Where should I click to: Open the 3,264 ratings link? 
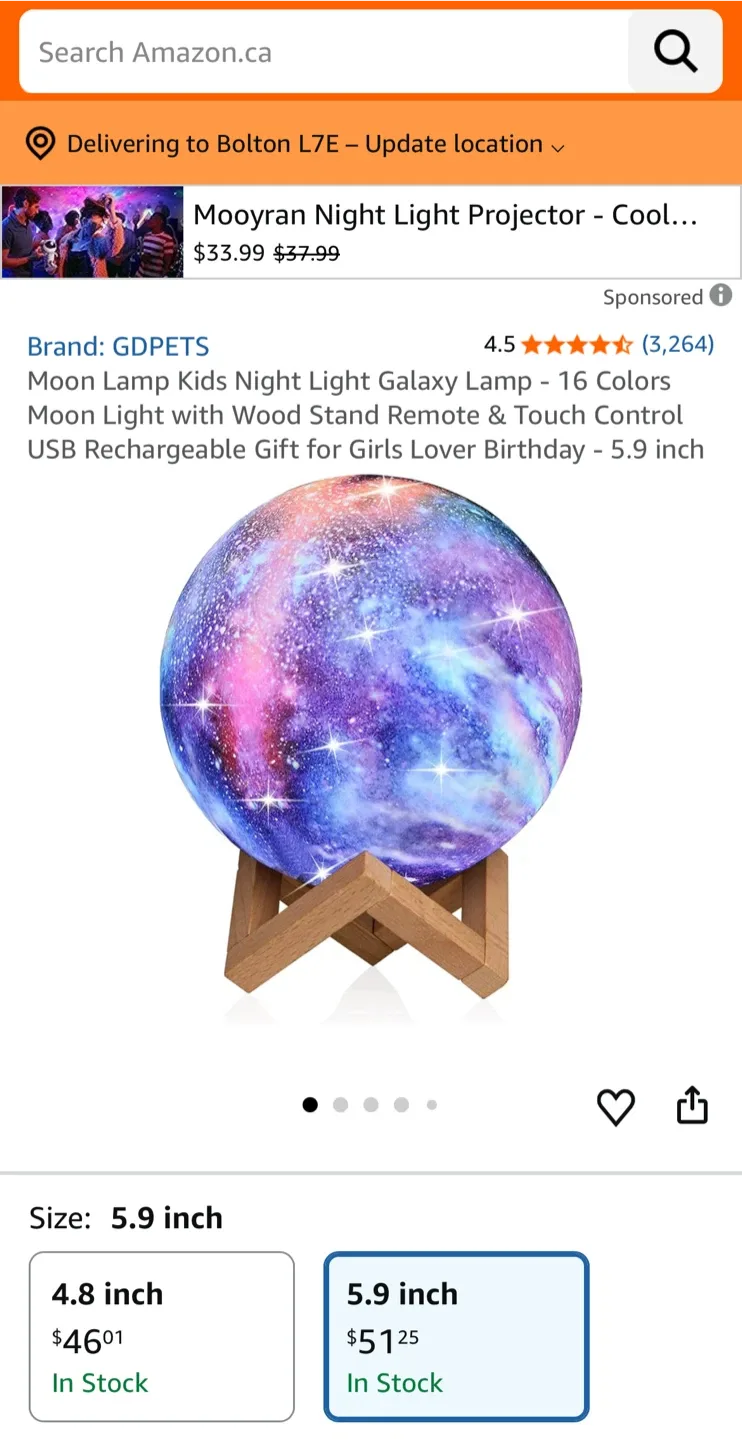(x=677, y=344)
